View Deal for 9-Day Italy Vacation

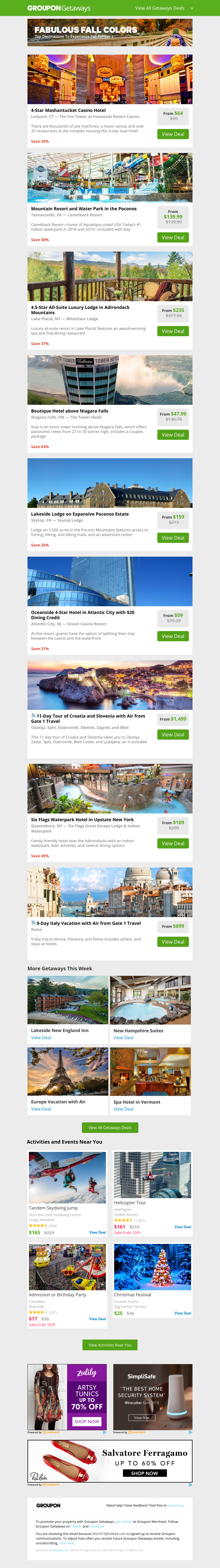(x=173, y=942)
